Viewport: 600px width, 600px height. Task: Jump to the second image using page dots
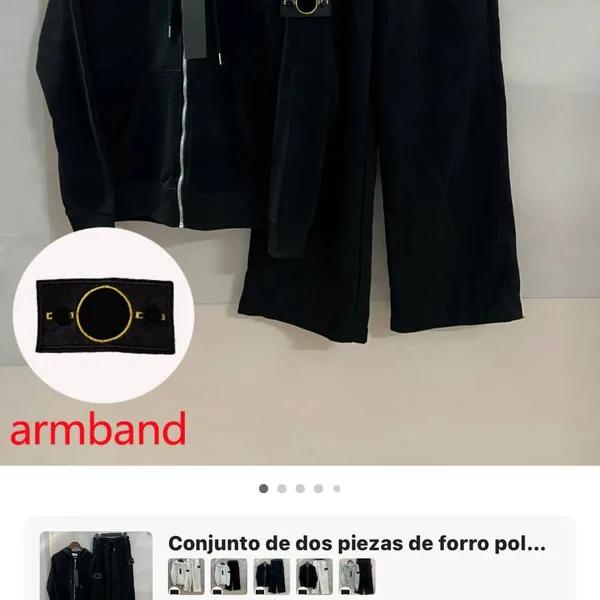[282, 489]
